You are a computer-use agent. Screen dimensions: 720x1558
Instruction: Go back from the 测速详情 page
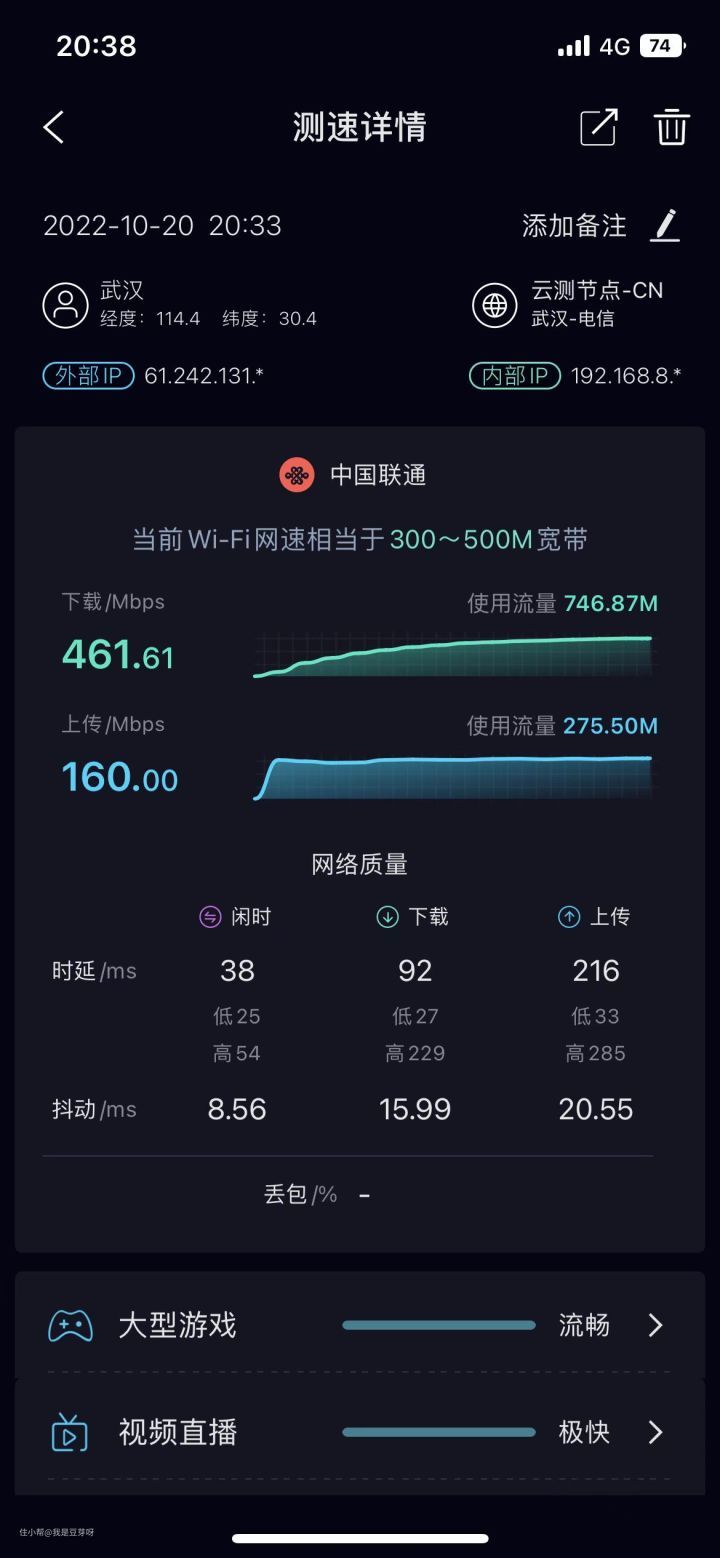54,127
